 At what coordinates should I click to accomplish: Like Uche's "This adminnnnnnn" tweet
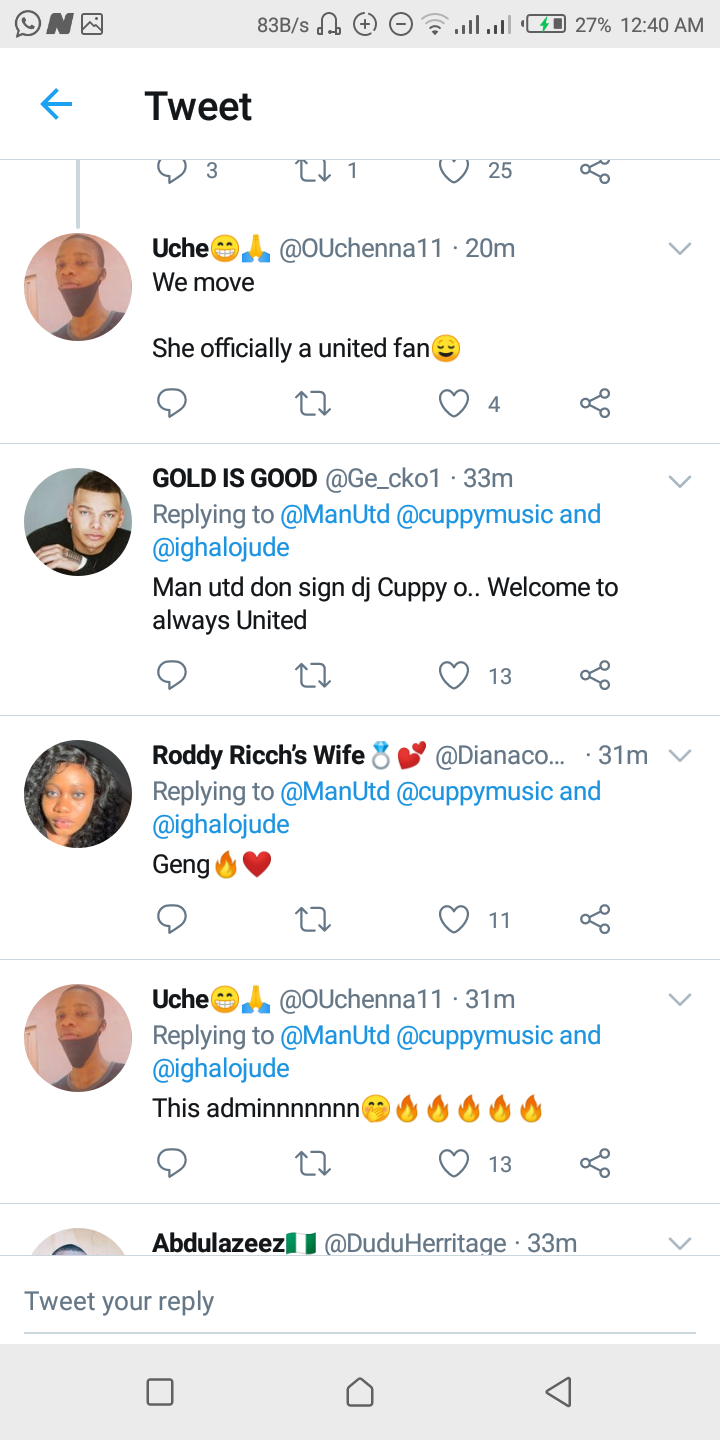[x=454, y=1164]
